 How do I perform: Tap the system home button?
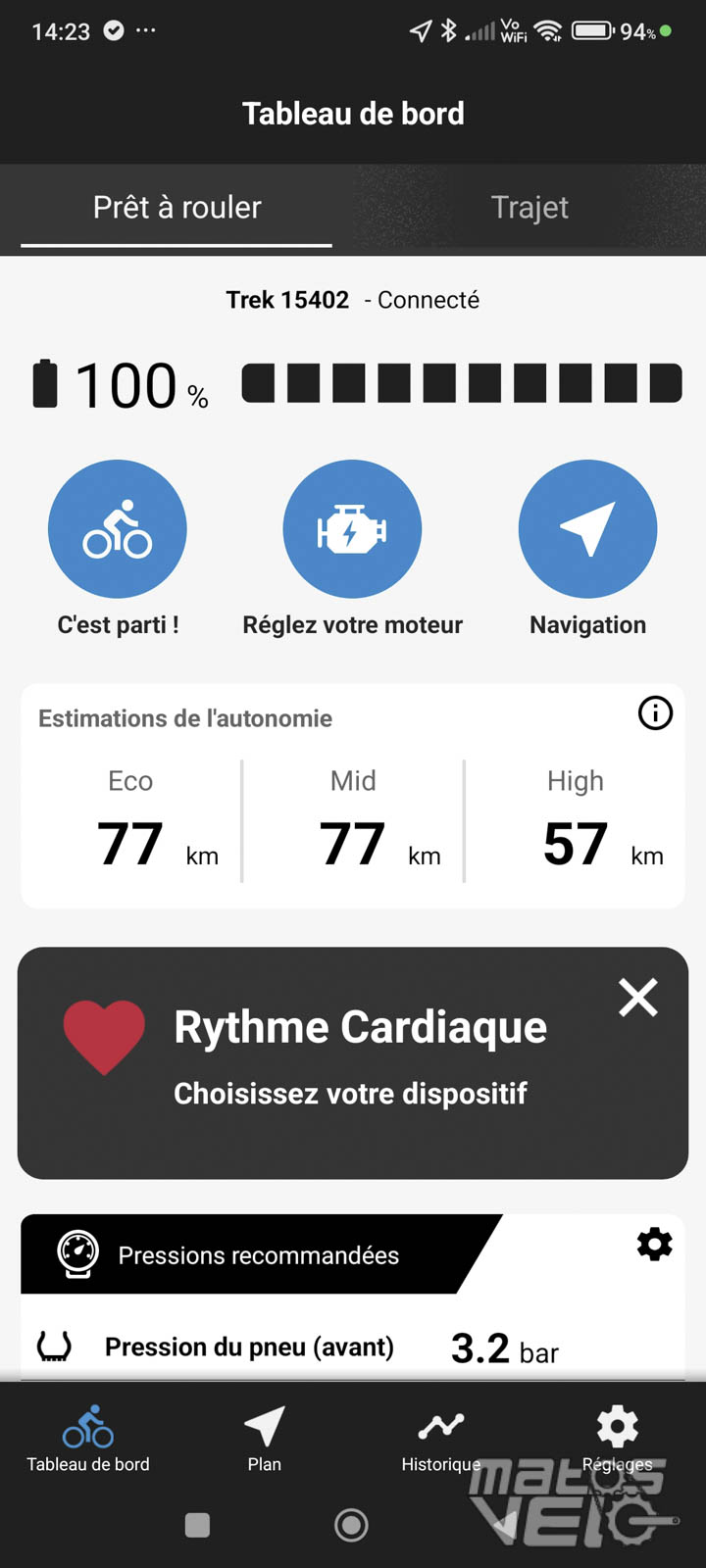[351, 1525]
